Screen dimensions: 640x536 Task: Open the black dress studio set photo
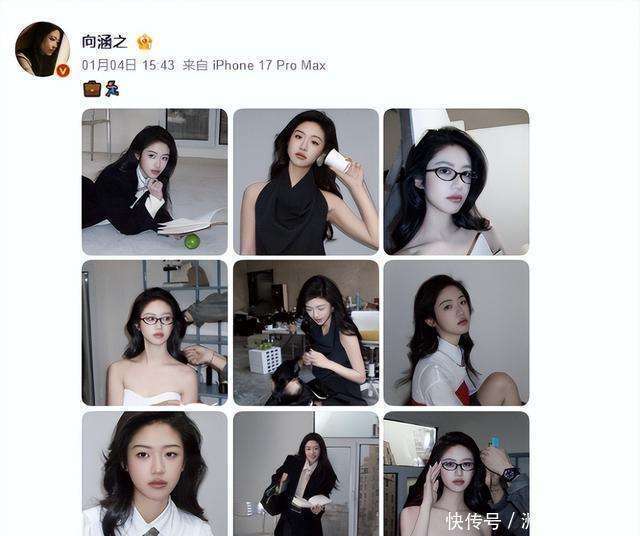pyautogui.click(x=306, y=333)
